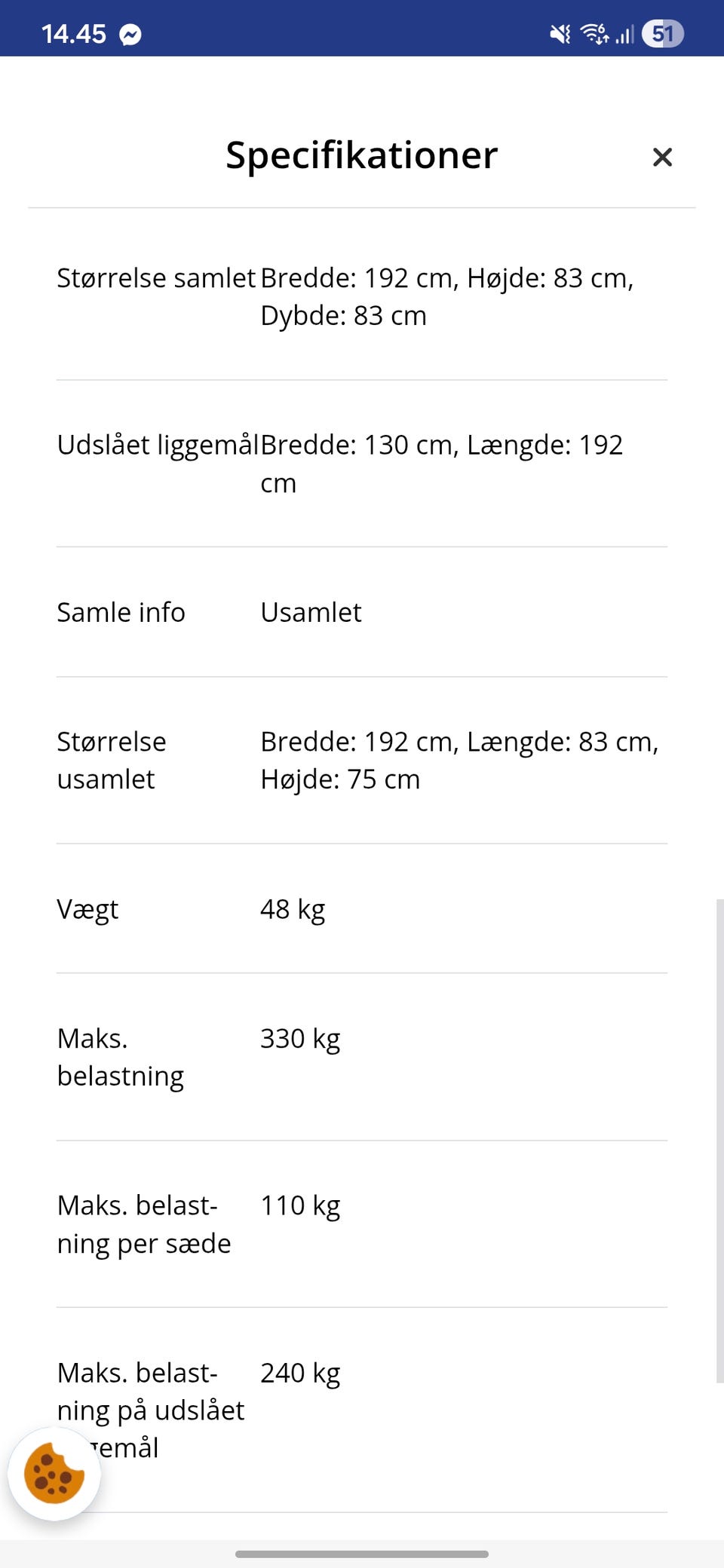Screen dimensions: 724x1568
Task: Open the cookie settings button
Action: point(54,1473)
